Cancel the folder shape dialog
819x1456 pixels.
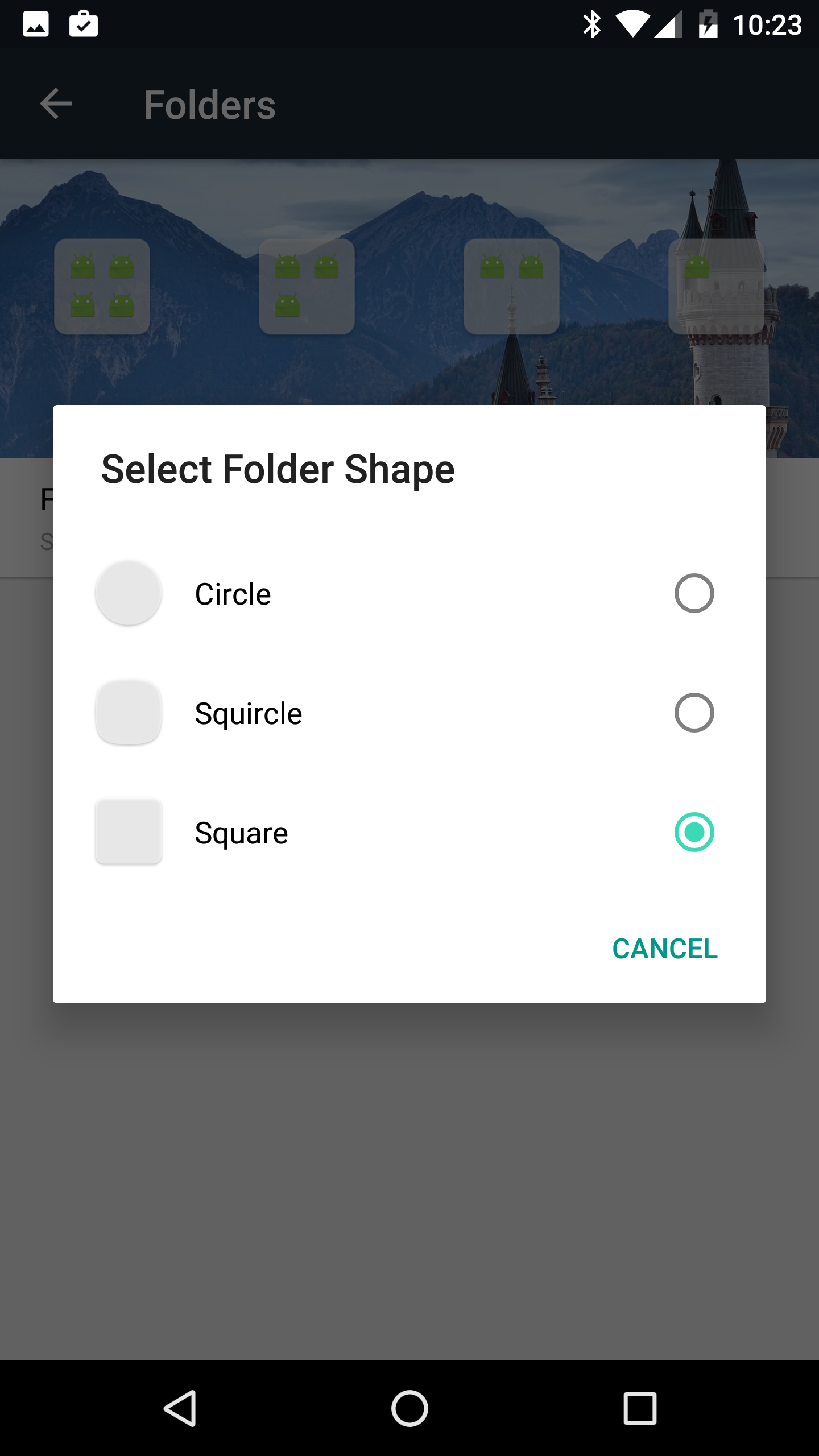coord(664,949)
